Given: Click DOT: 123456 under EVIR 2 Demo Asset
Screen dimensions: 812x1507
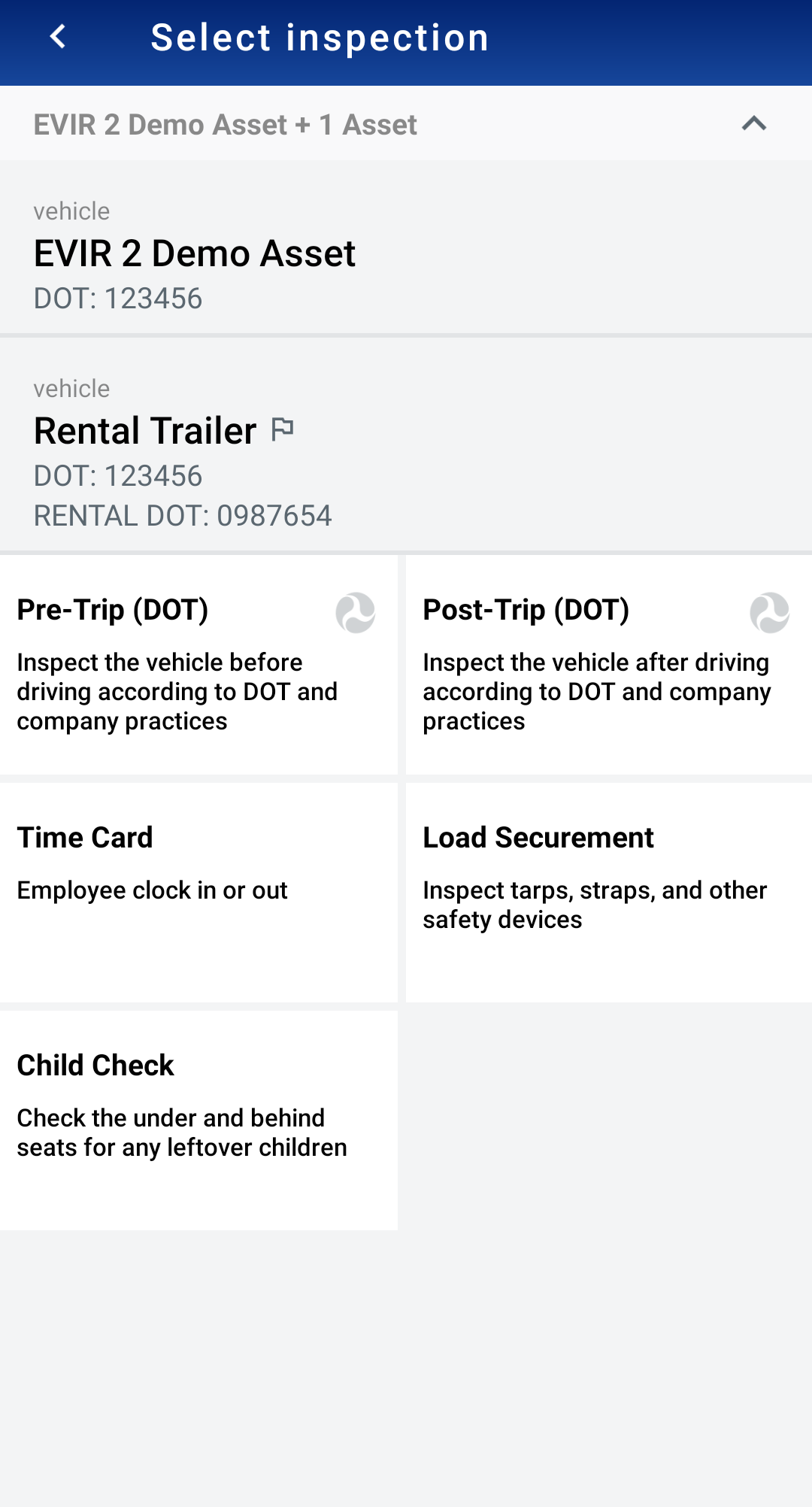Looking at the screenshot, I should click(118, 298).
